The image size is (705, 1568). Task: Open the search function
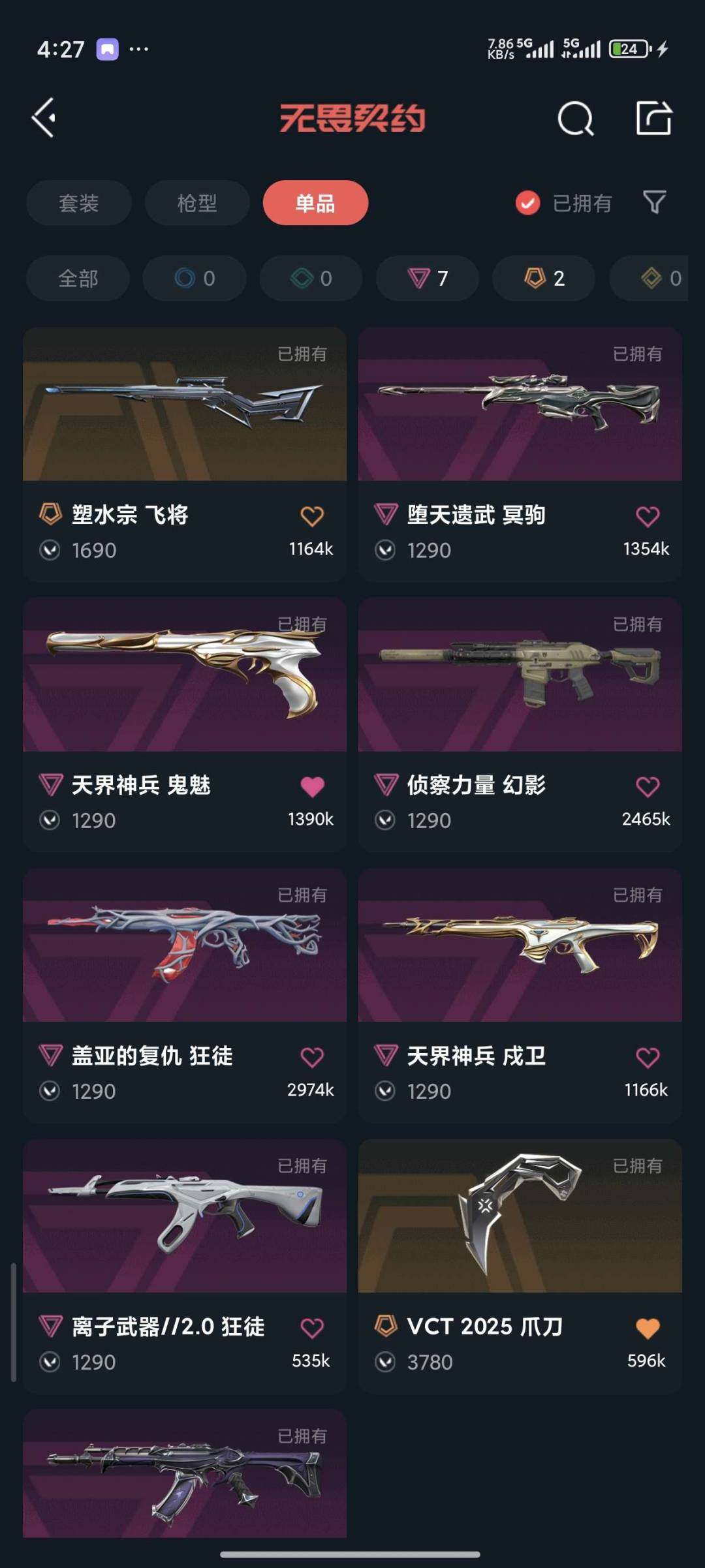(573, 118)
